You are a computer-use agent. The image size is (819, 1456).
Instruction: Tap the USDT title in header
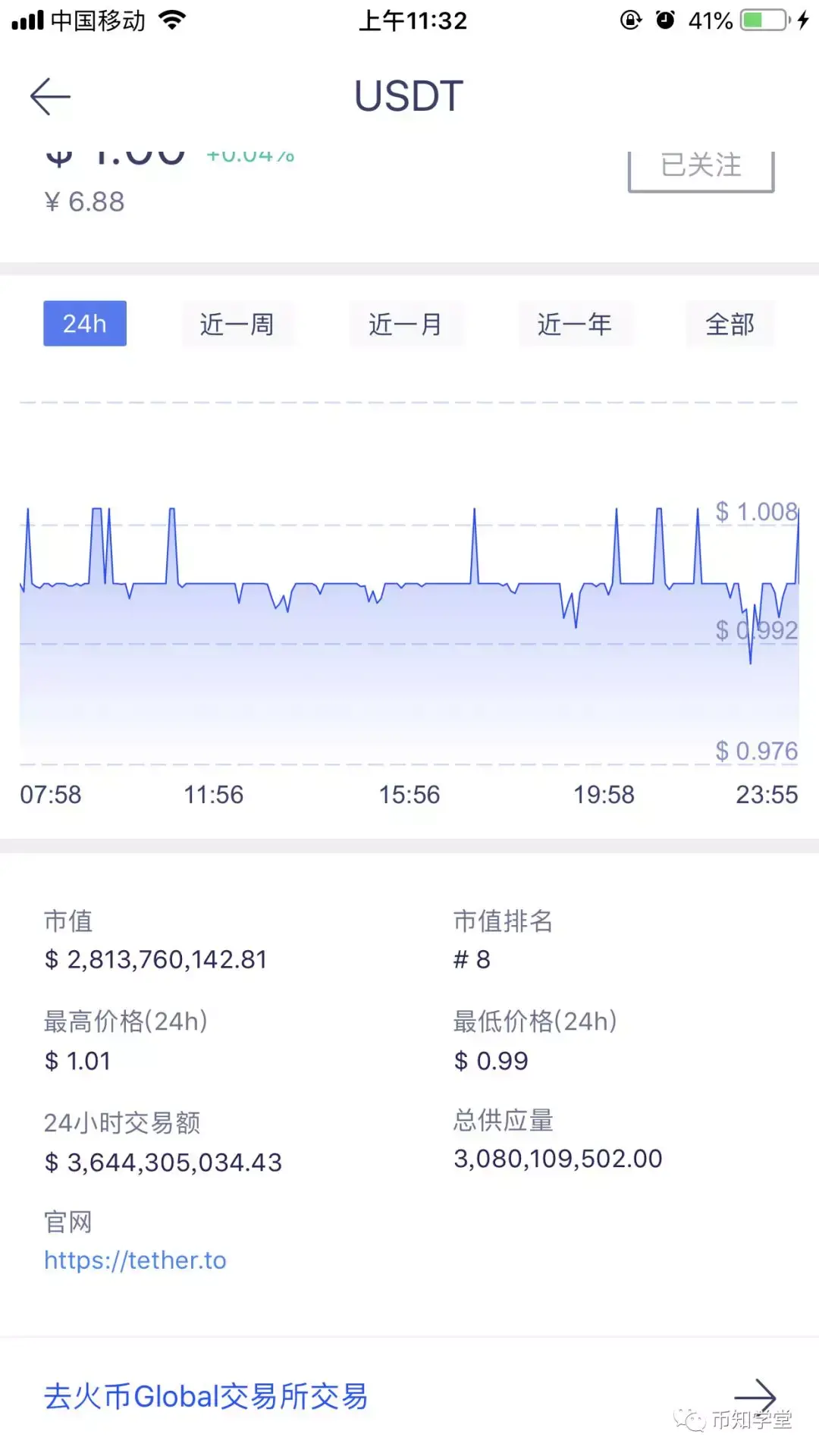tap(408, 97)
